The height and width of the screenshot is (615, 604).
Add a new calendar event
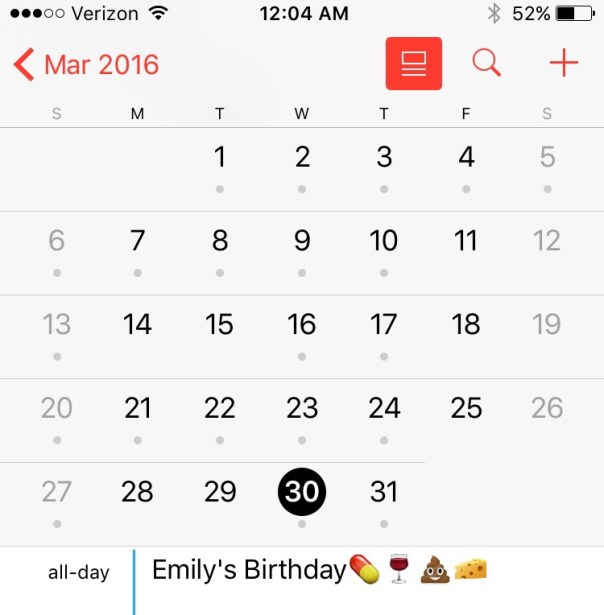tap(564, 64)
